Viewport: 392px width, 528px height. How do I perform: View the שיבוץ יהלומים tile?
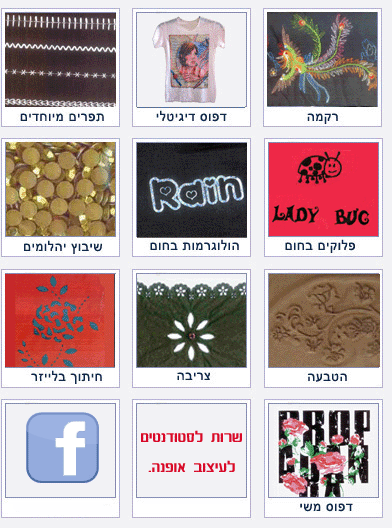click(x=60, y=197)
